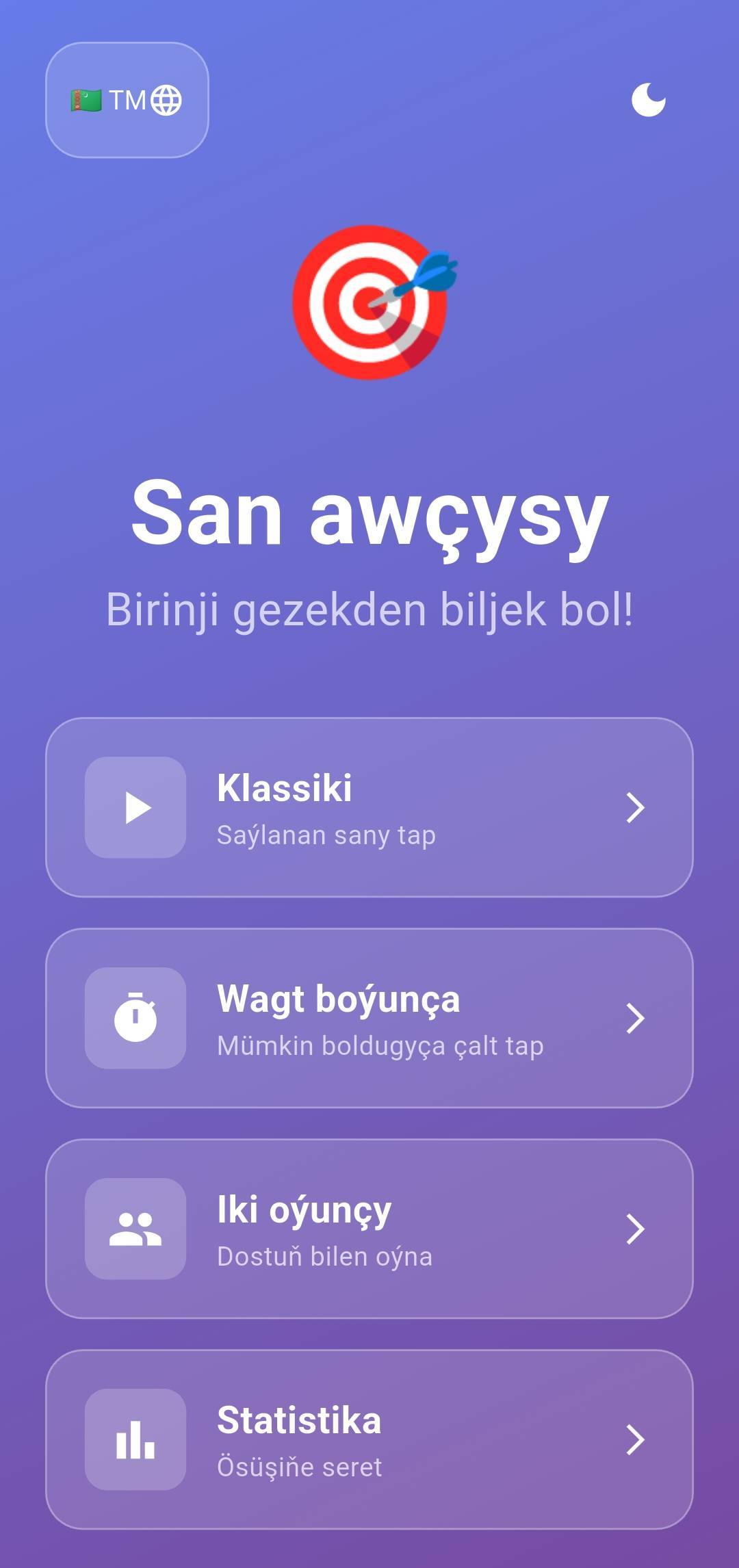Select the Iki oýunçy two-player mode

pyautogui.click(x=369, y=1229)
